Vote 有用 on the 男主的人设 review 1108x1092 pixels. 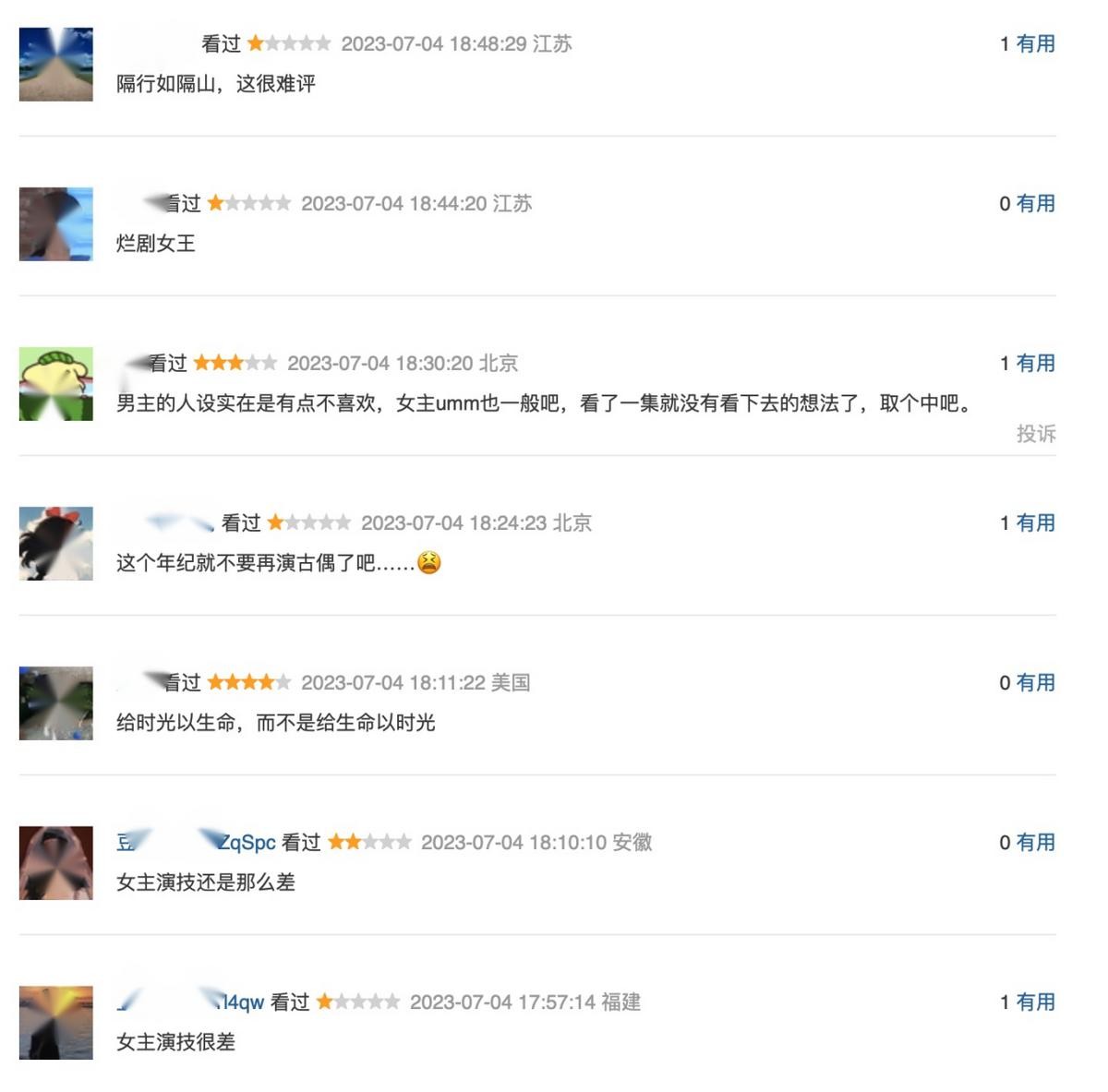click(x=1035, y=363)
